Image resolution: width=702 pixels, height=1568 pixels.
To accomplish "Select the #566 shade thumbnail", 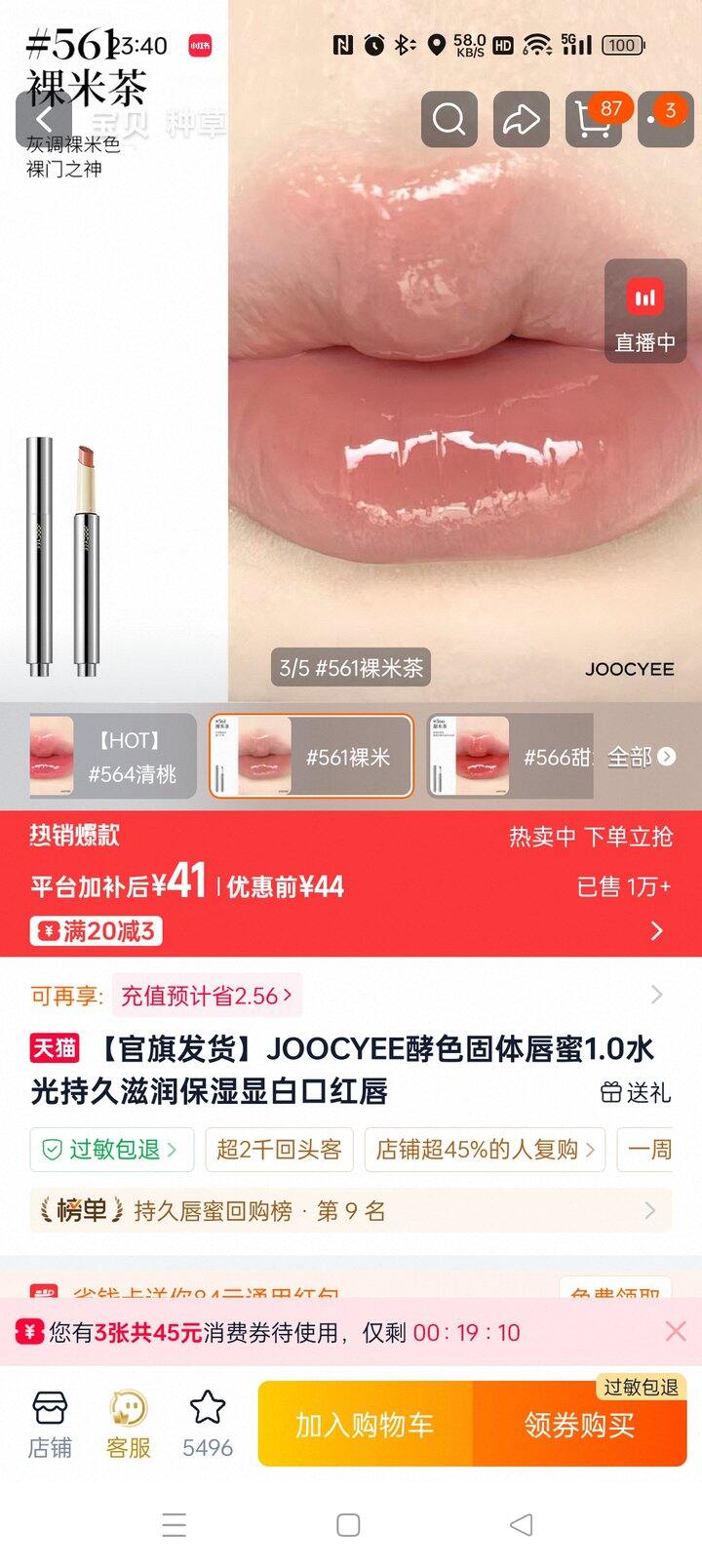I will coord(510,757).
